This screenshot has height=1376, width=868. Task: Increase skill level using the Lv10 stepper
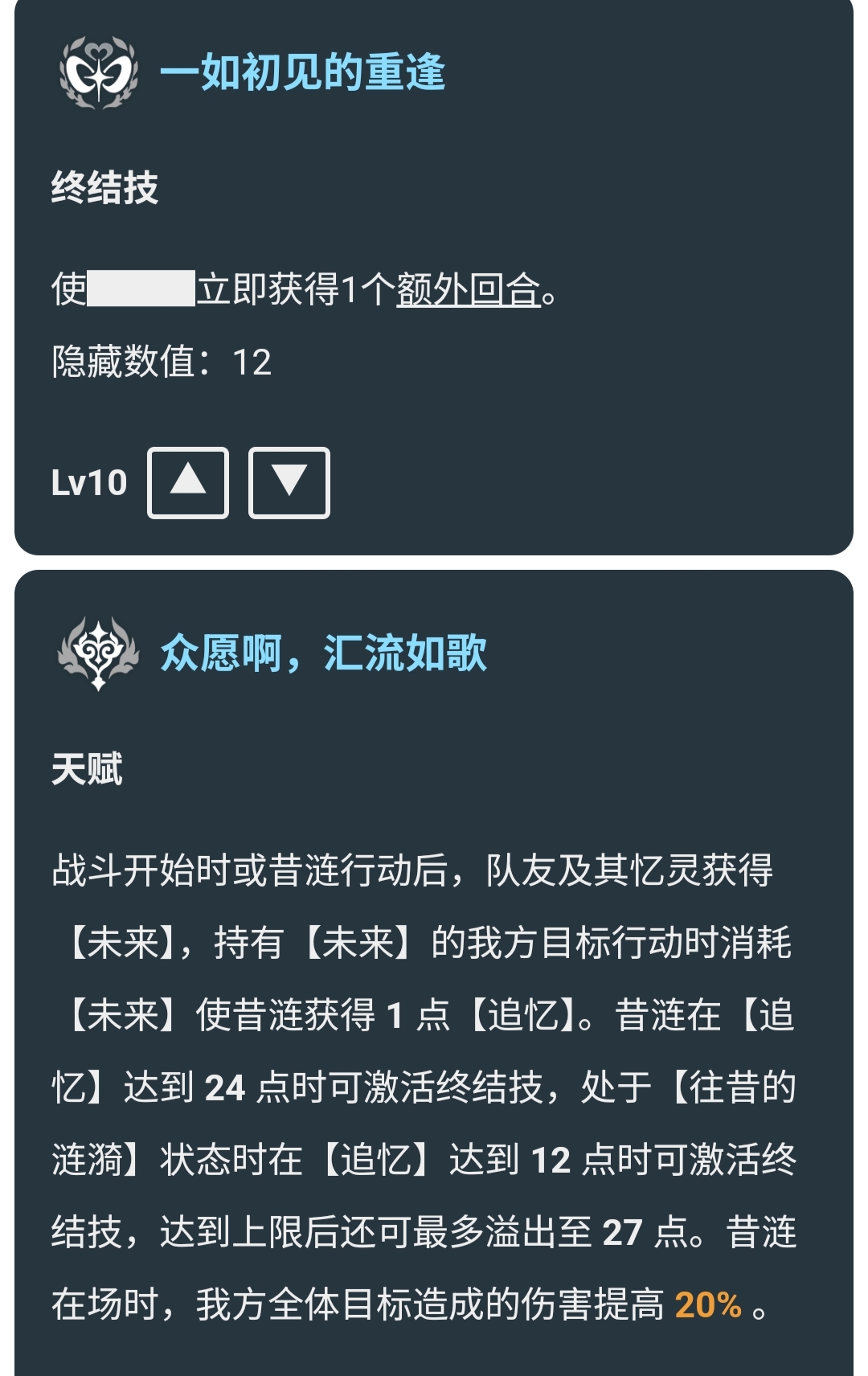(x=187, y=482)
